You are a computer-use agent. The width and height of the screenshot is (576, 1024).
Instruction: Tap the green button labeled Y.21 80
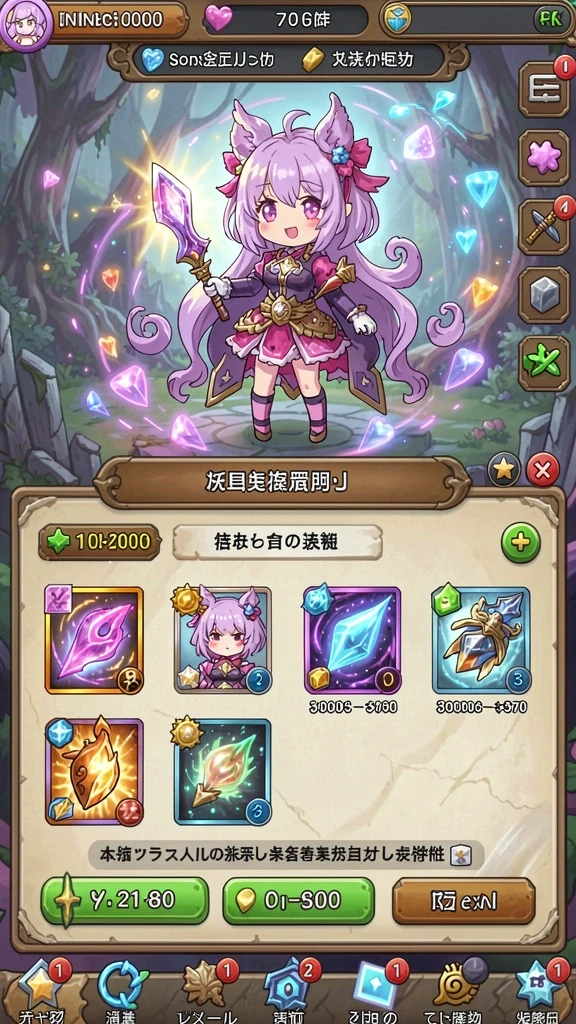point(125,901)
